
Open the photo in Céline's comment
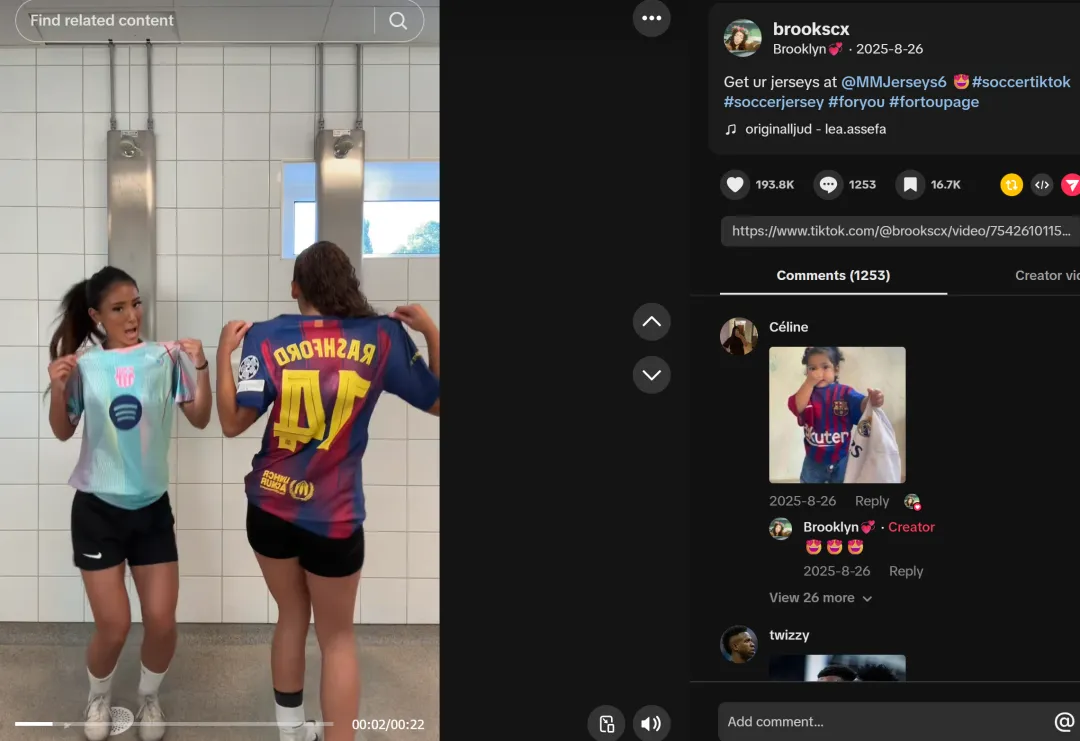point(837,414)
